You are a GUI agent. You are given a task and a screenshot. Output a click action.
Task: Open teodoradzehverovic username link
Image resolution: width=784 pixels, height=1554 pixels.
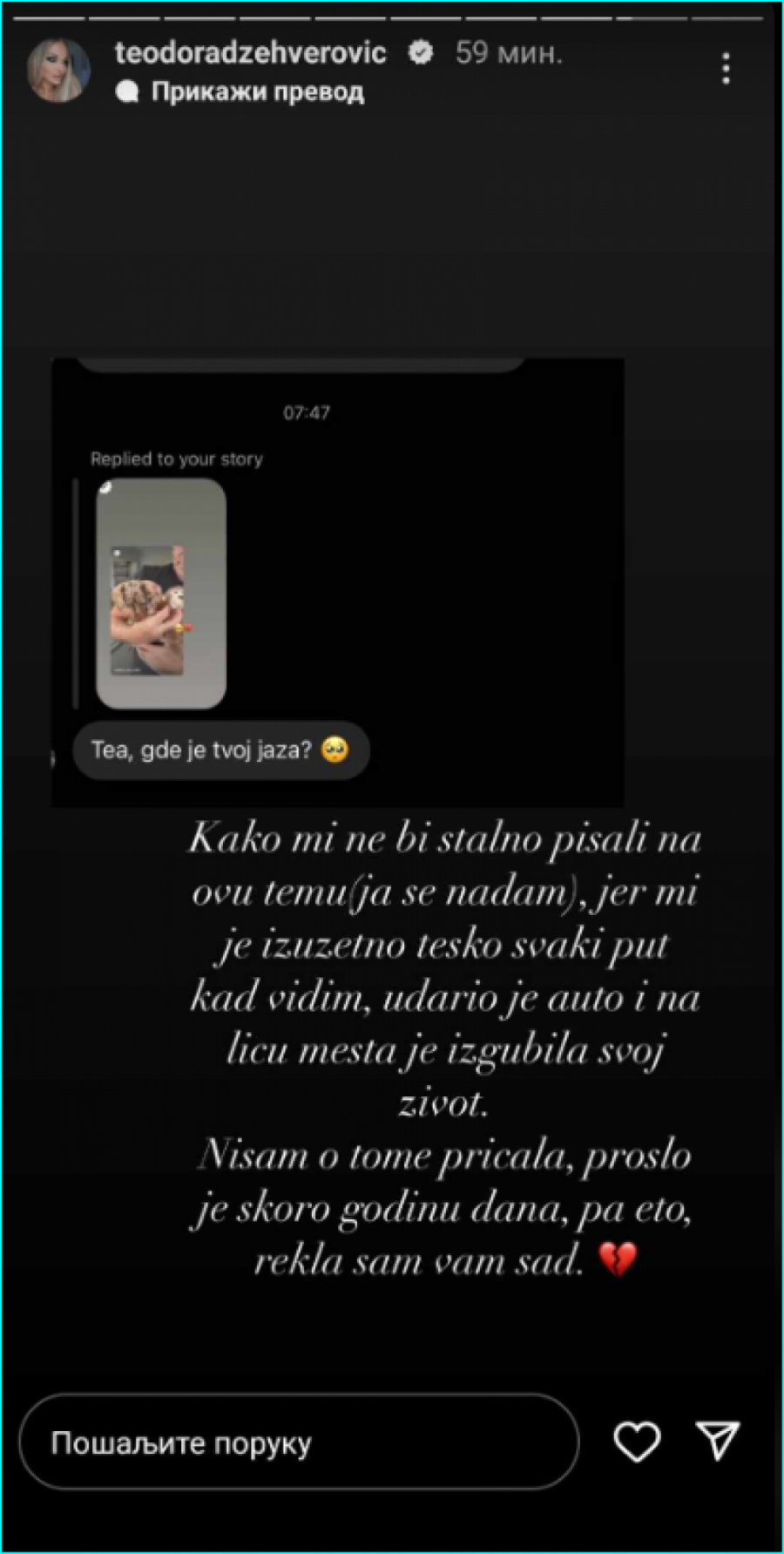click(x=251, y=53)
